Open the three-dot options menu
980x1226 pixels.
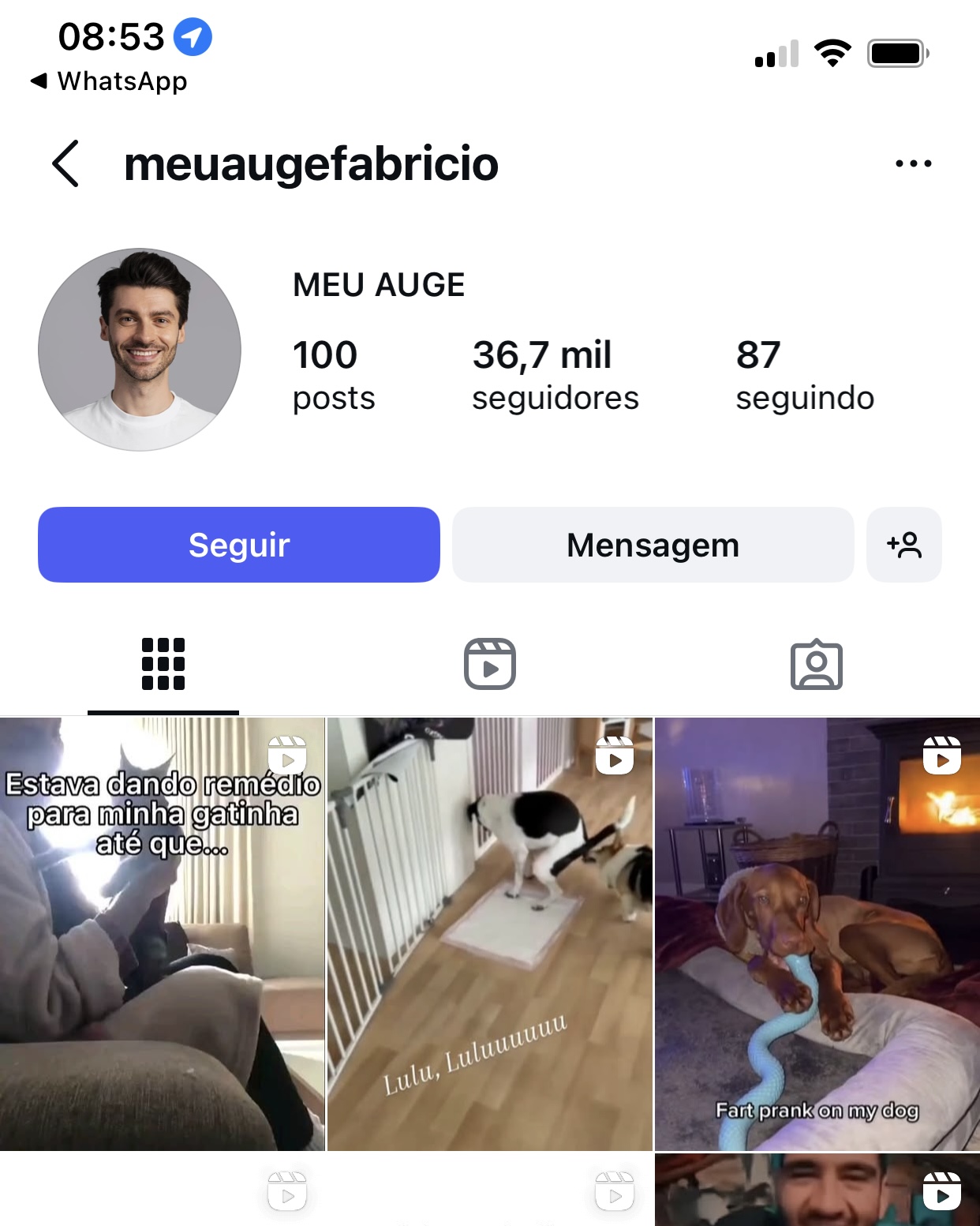click(x=913, y=163)
